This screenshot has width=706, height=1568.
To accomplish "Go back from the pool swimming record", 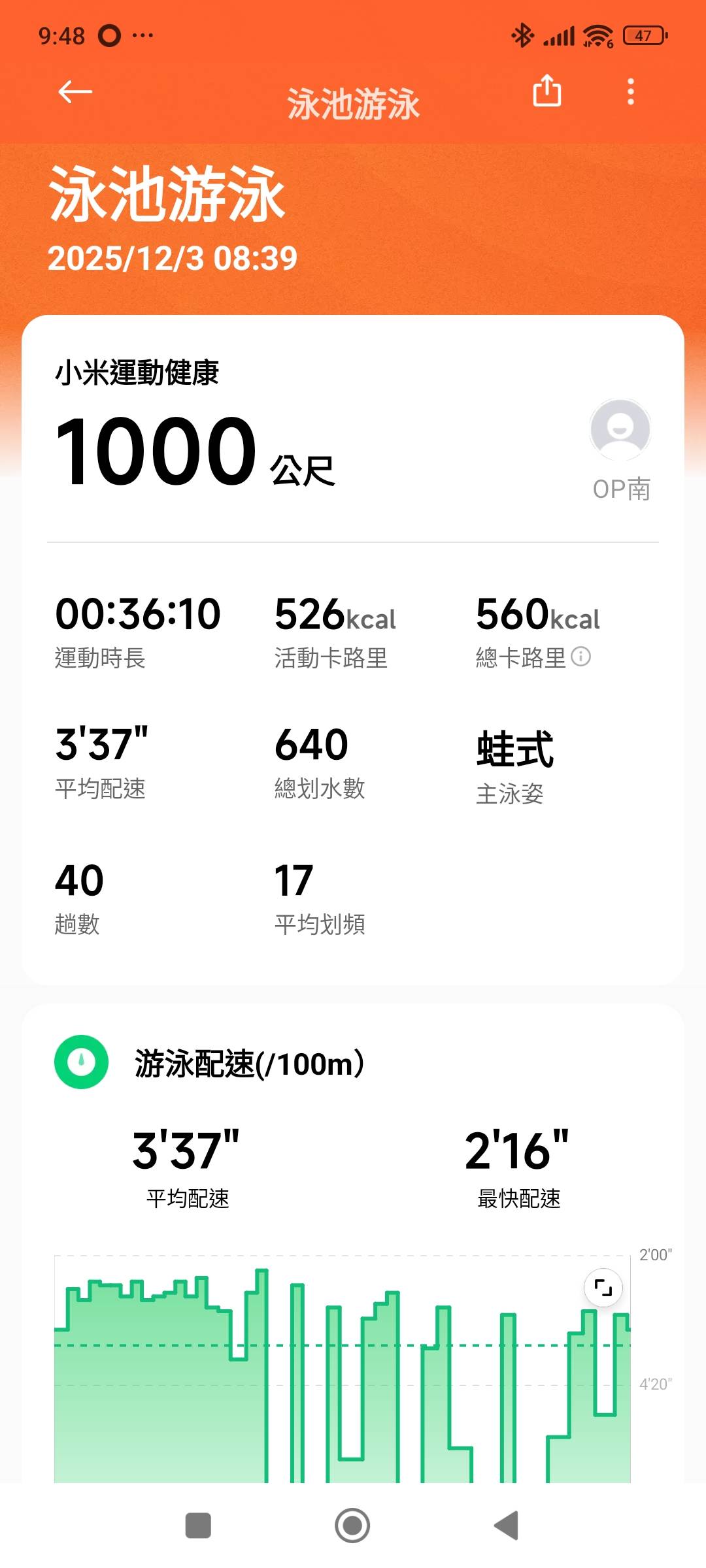I will click(x=75, y=92).
